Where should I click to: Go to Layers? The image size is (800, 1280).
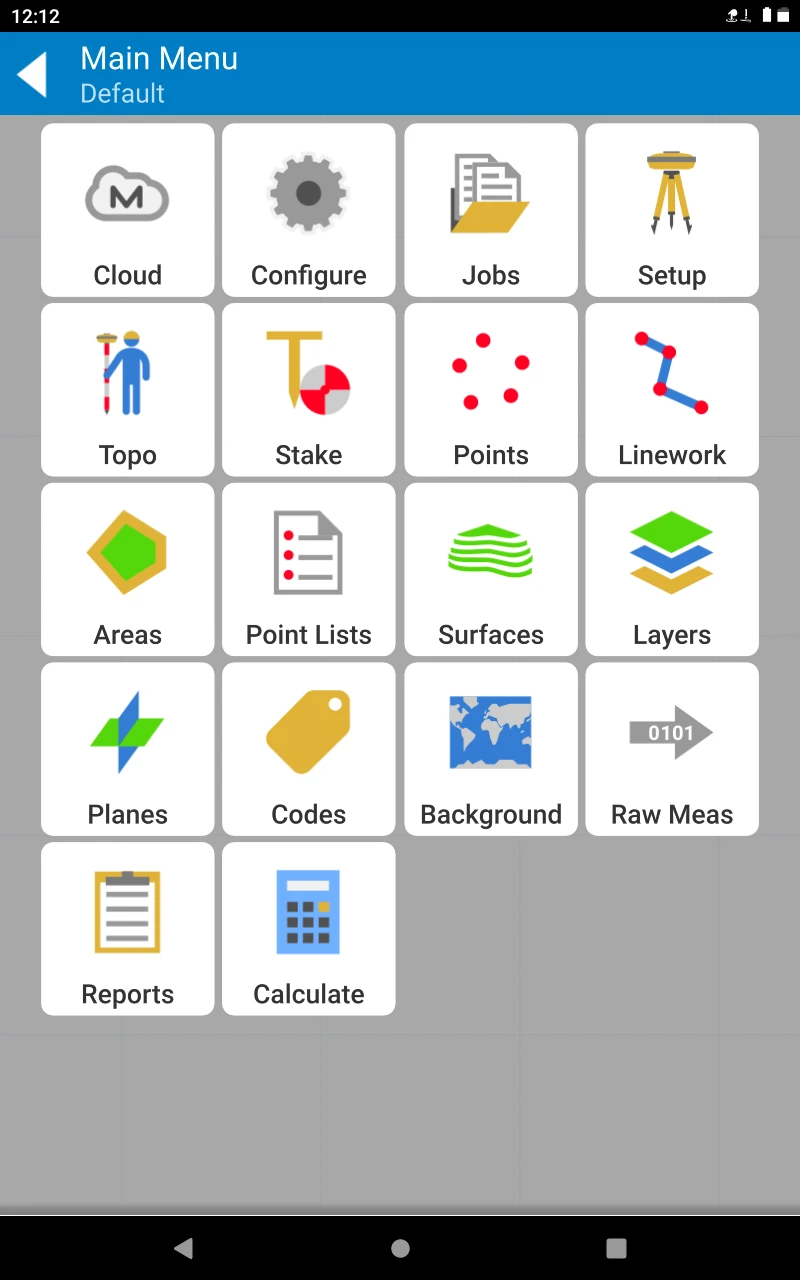coord(672,570)
